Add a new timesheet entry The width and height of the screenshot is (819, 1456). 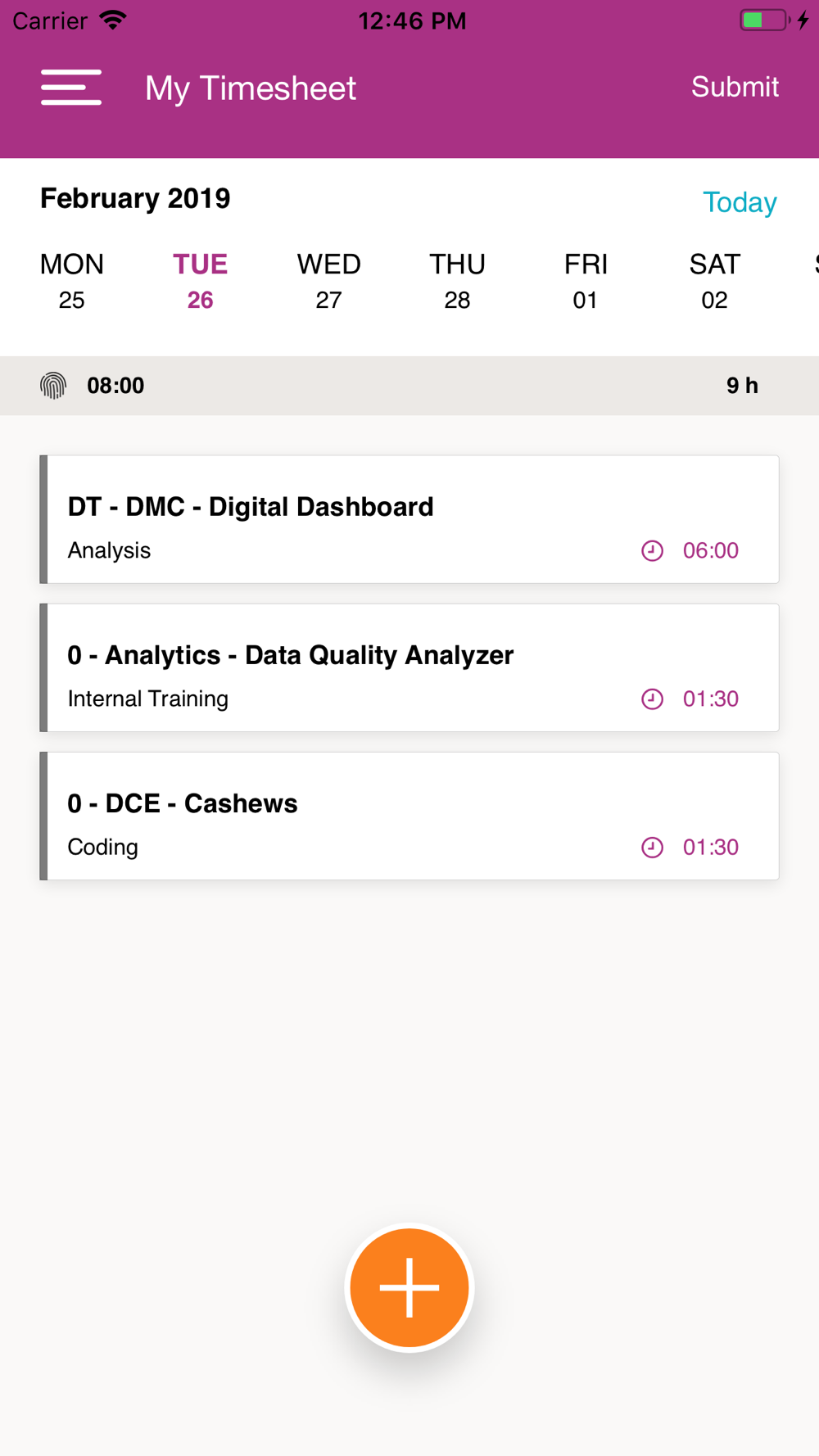409,1287
